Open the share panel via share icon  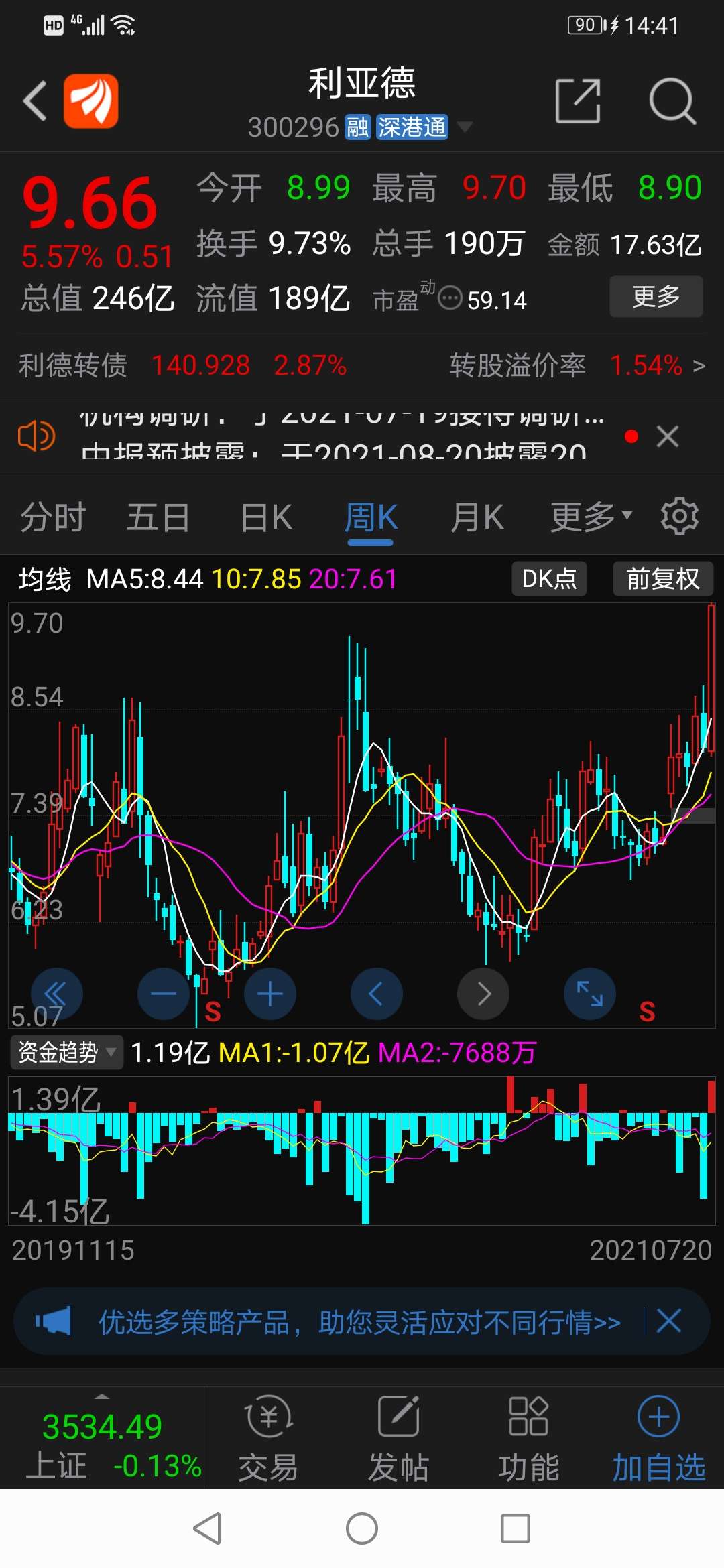pyautogui.click(x=578, y=101)
